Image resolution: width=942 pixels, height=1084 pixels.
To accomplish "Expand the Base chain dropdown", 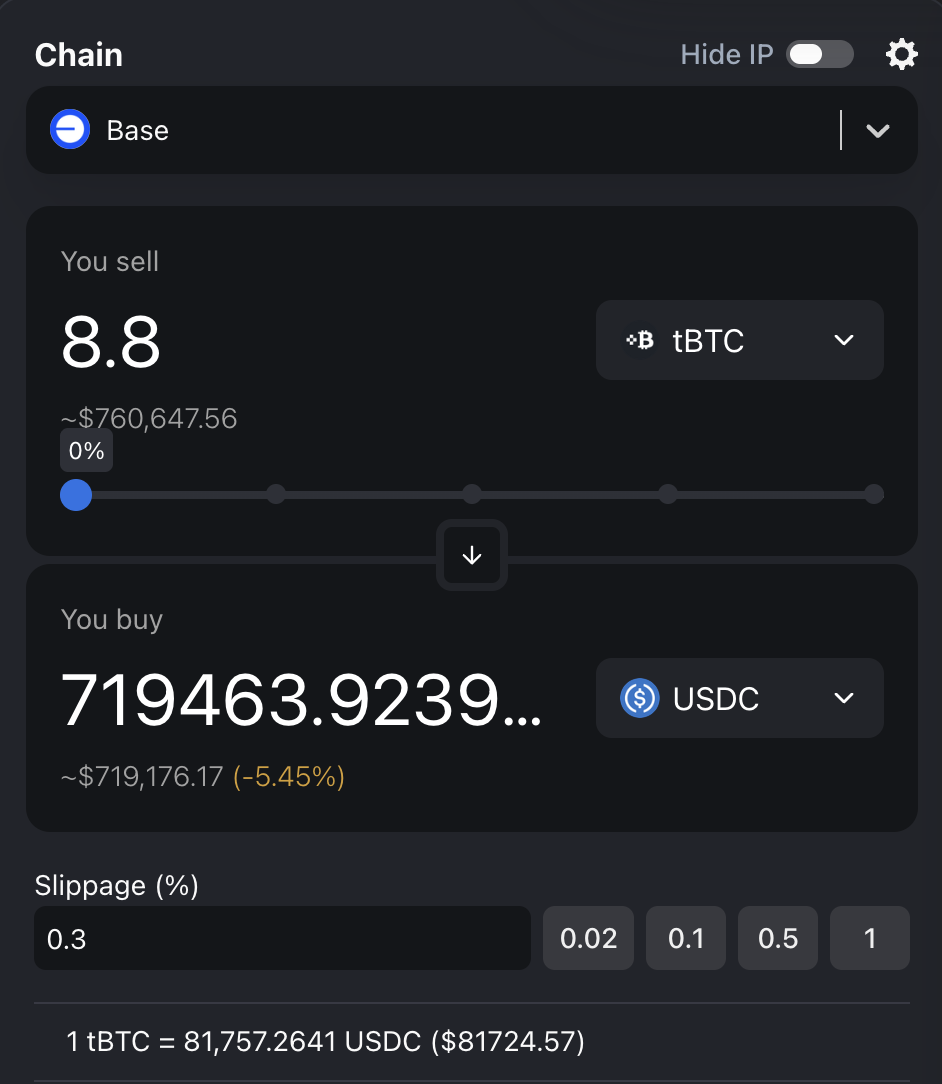I will tap(877, 131).
